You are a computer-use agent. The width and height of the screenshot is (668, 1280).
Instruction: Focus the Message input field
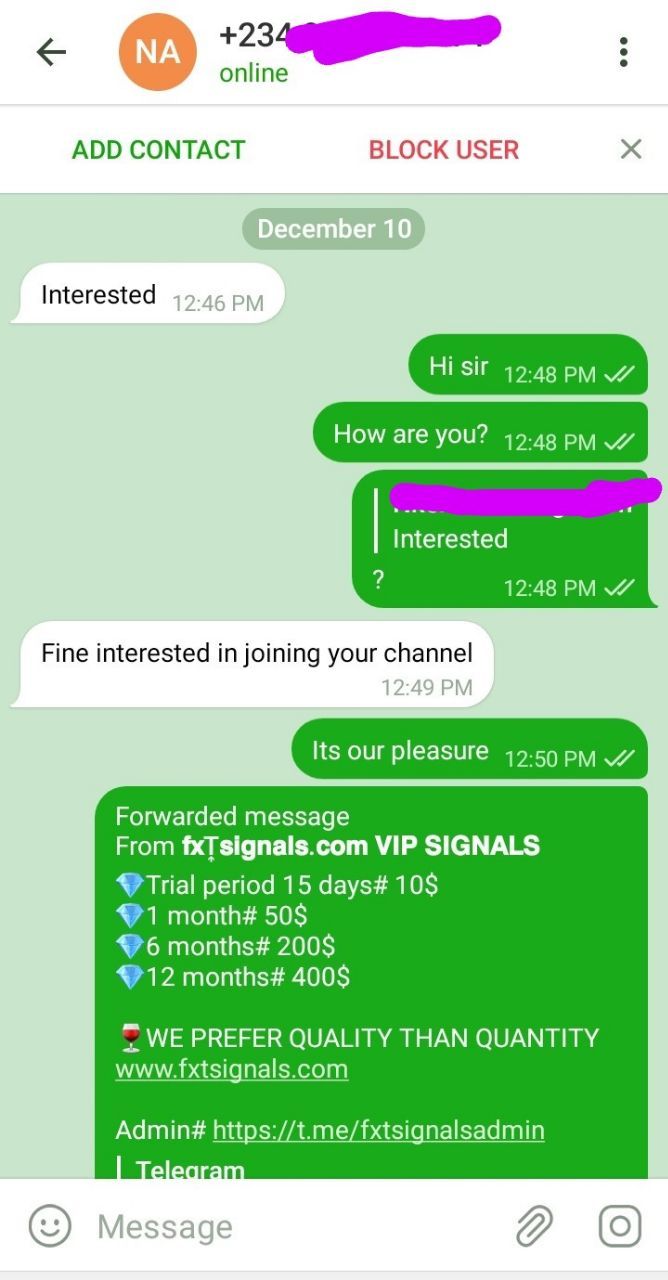290,1227
